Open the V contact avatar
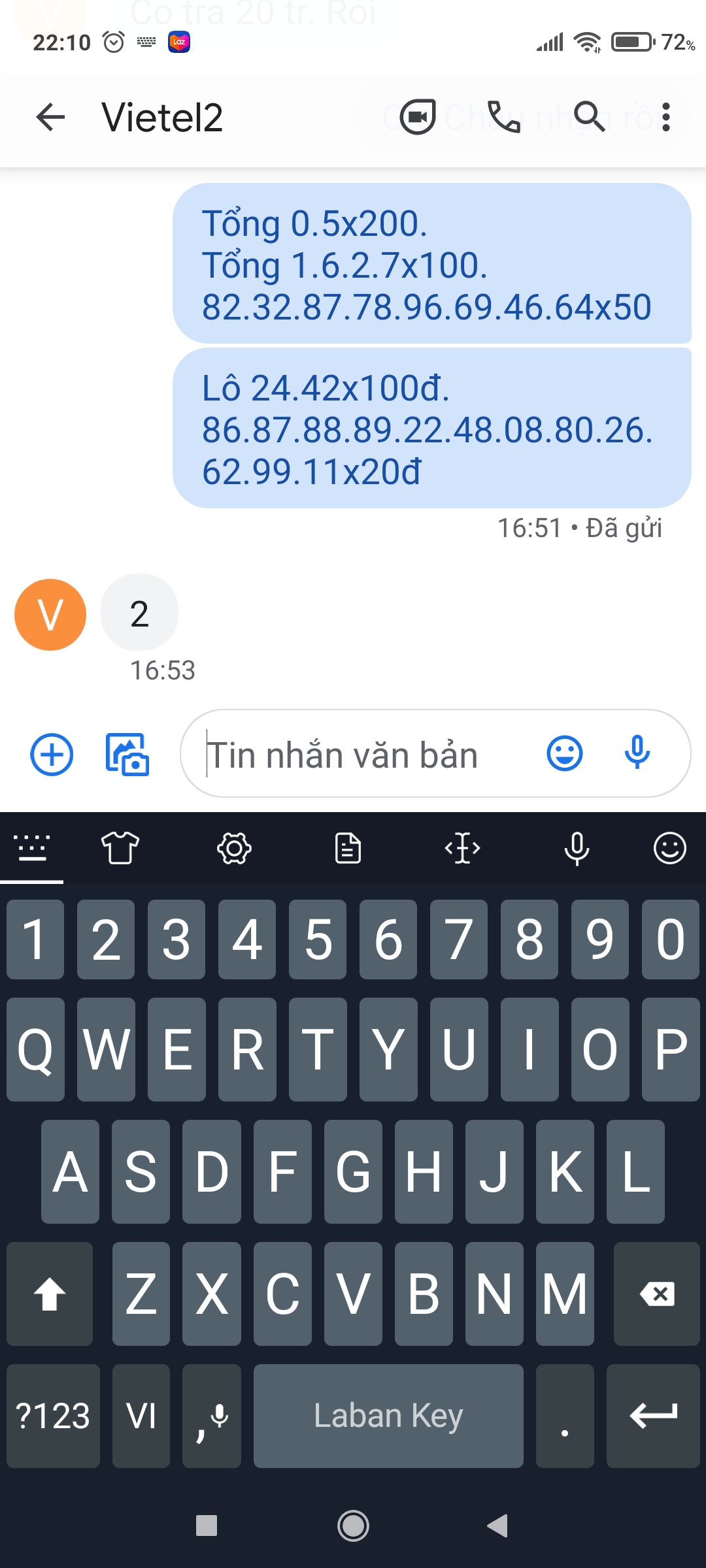 [x=50, y=615]
